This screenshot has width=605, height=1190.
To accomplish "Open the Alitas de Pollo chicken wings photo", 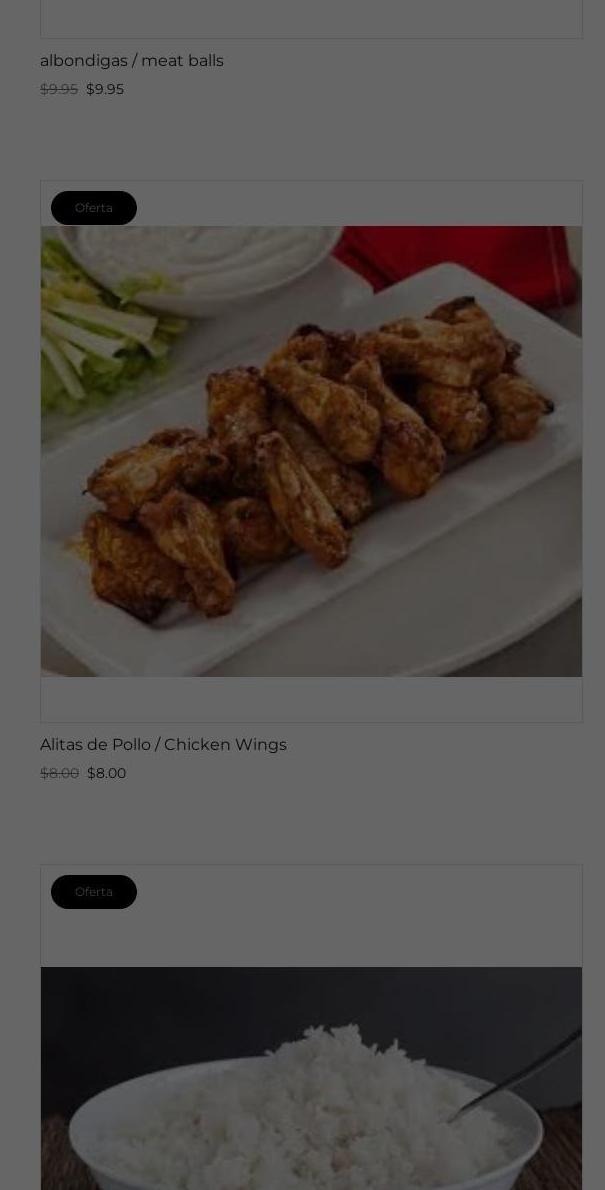I will [311, 451].
